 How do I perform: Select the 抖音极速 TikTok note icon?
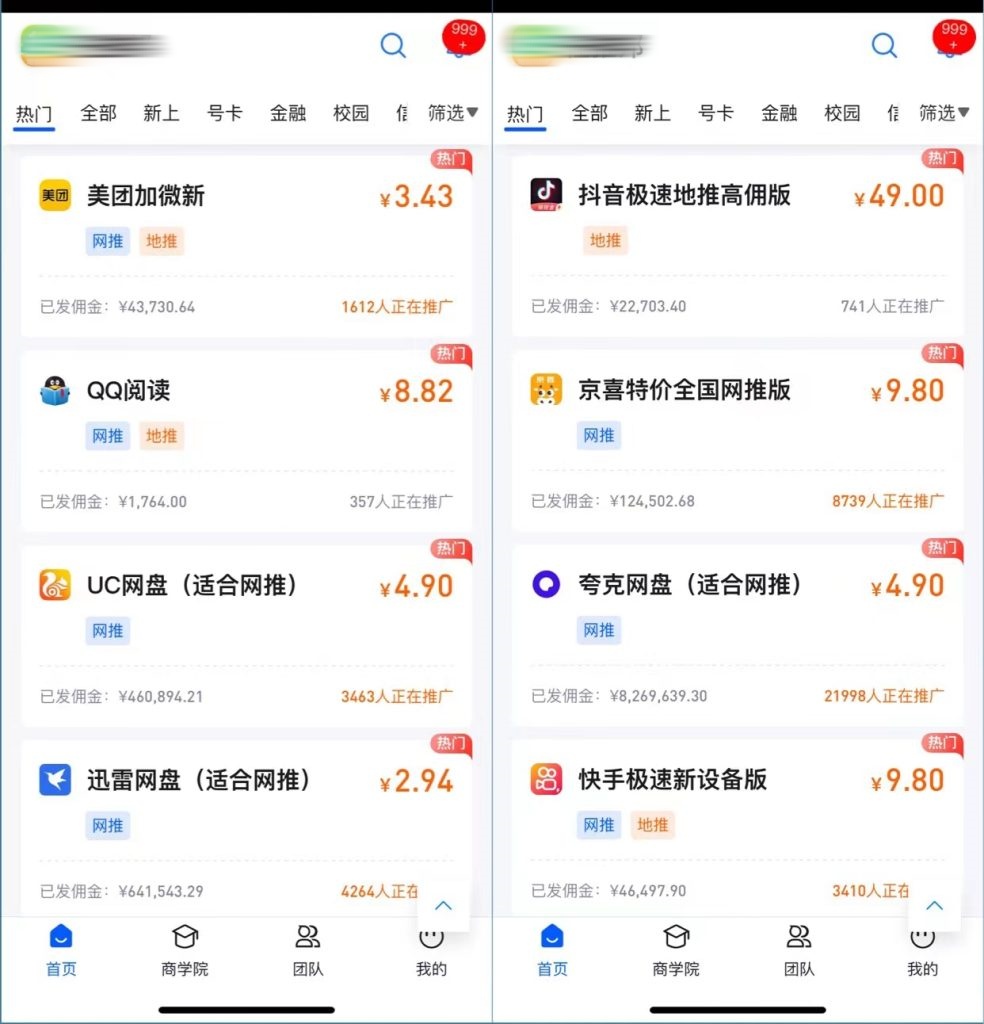(x=545, y=195)
